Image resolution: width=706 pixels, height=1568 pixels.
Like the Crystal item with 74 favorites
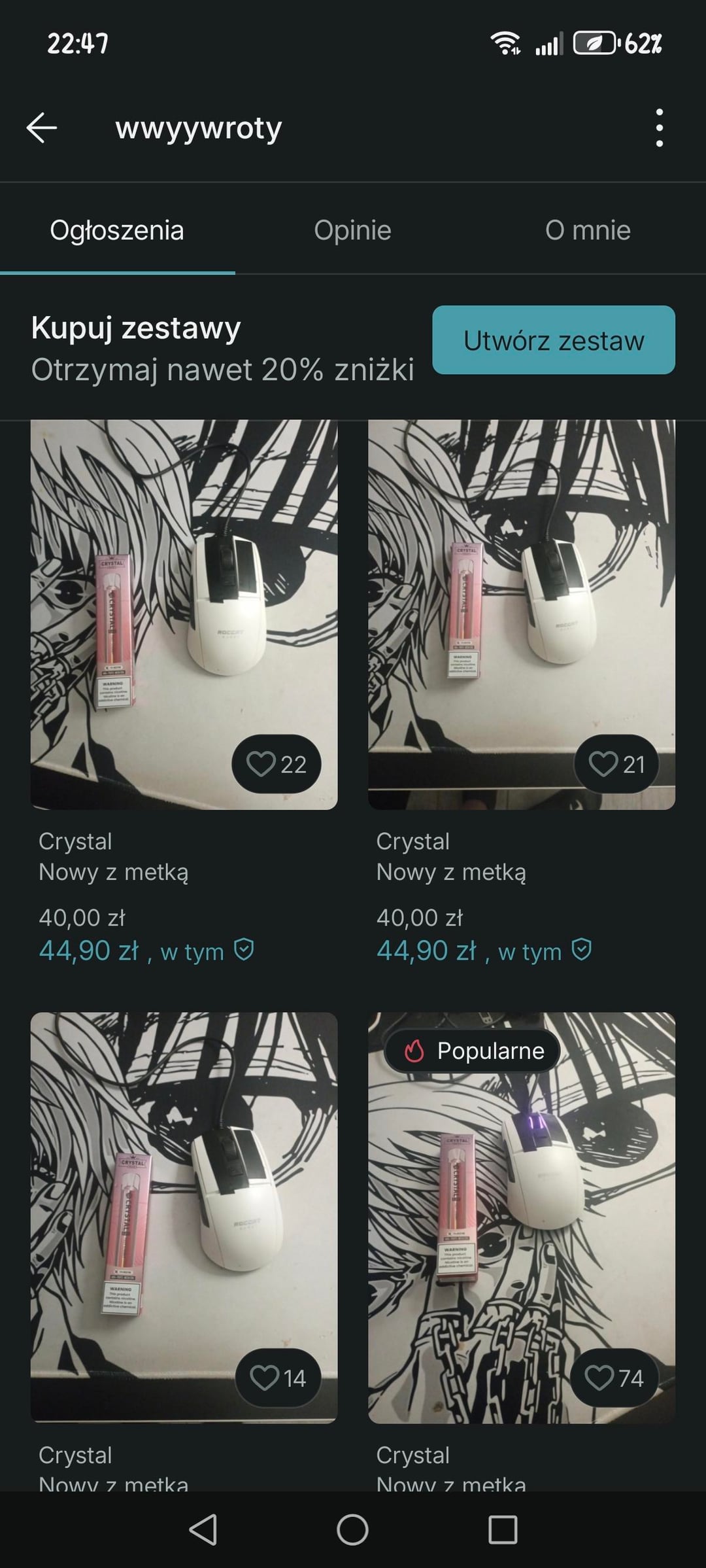click(x=614, y=1378)
